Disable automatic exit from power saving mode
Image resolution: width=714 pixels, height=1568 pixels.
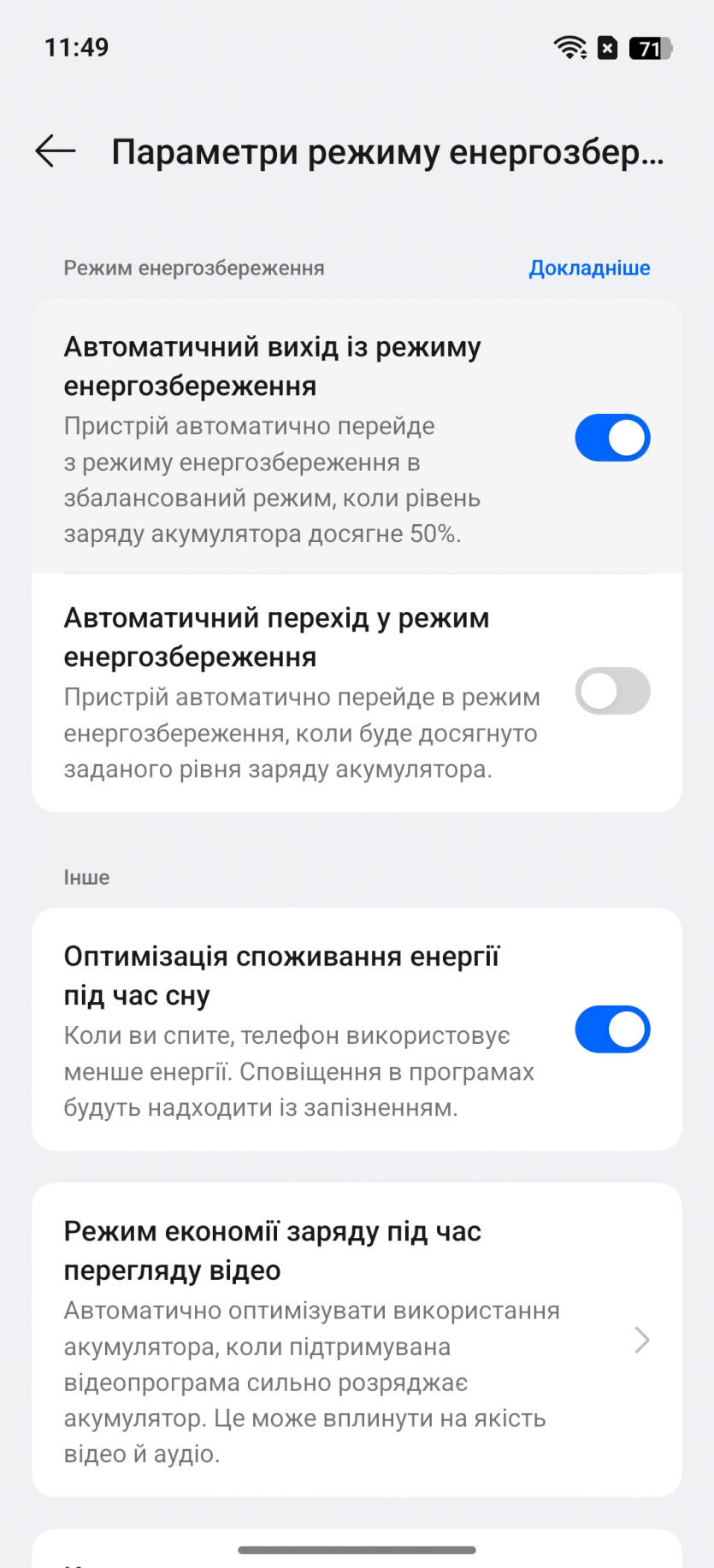pos(612,438)
